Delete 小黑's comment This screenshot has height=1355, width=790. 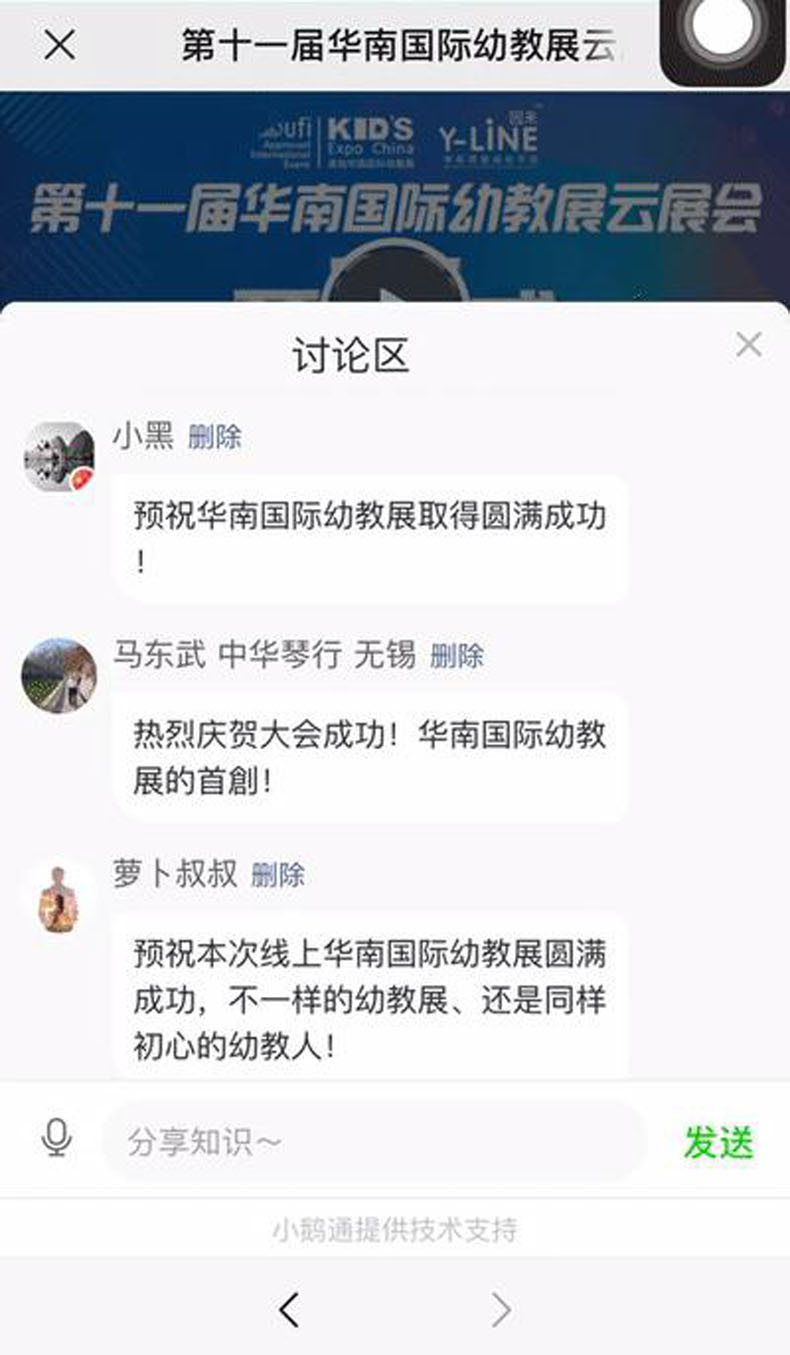pyautogui.click(x=215, y=437)
